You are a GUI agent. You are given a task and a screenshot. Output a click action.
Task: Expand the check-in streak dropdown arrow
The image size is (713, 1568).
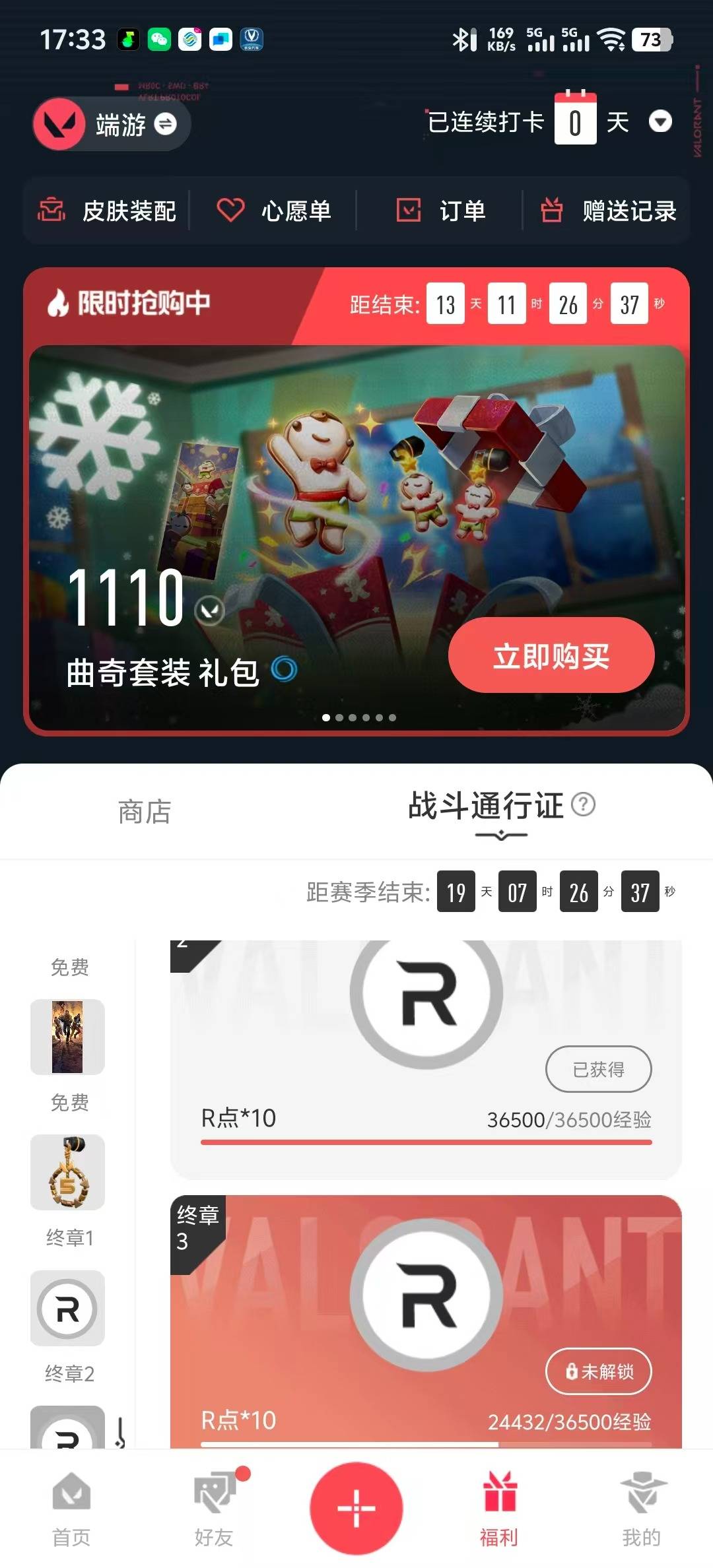point(660,122)
